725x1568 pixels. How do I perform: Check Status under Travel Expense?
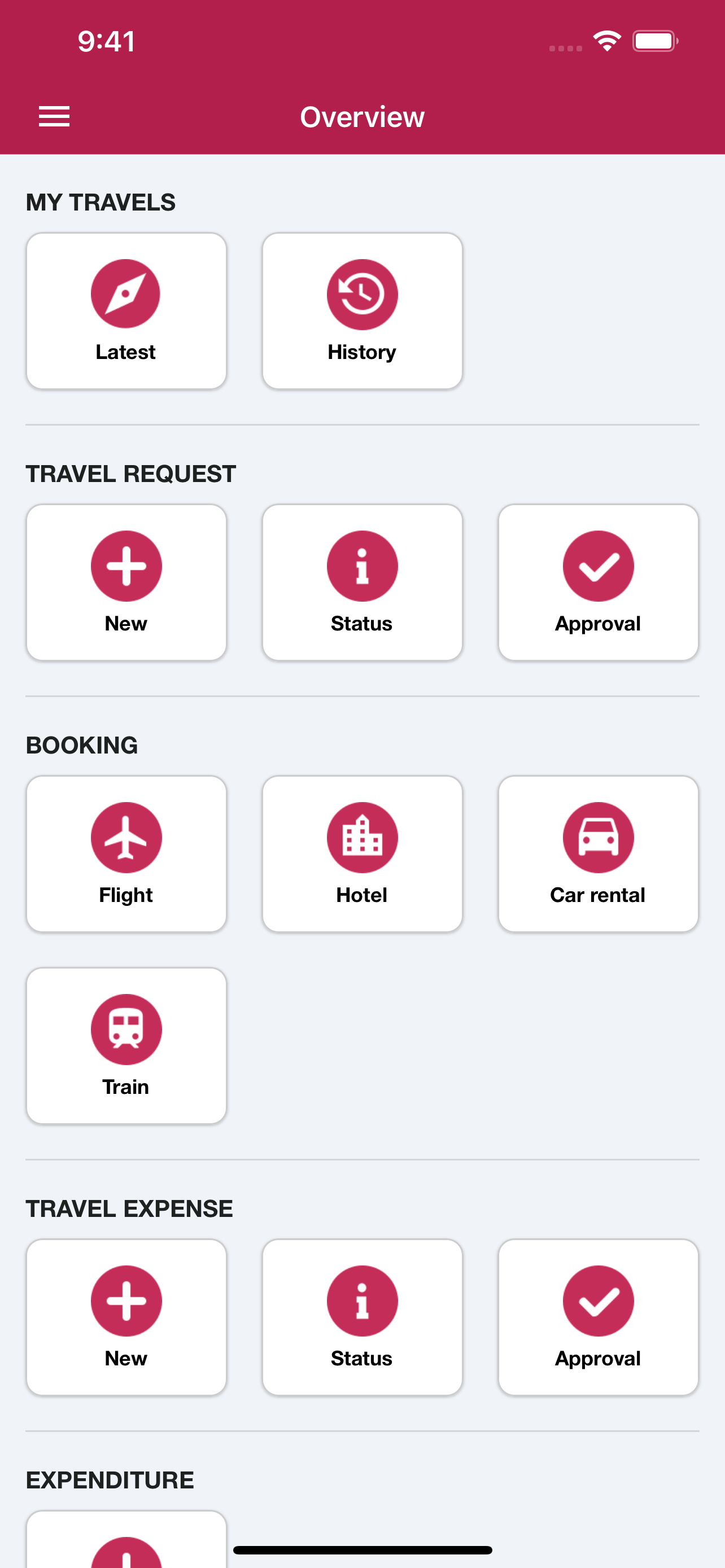click(x=362, y=1317)
